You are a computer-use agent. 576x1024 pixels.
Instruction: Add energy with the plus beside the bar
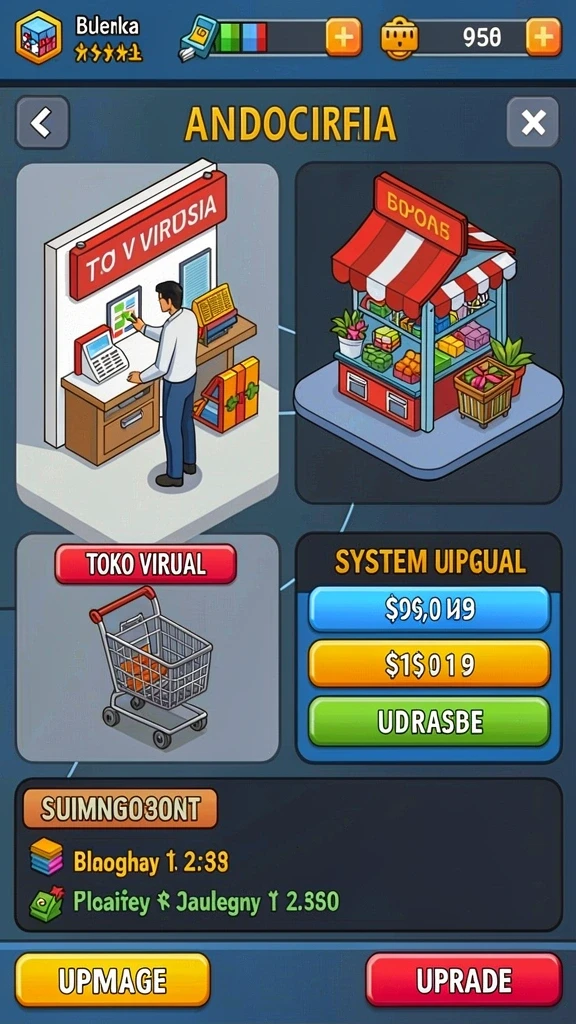coord(343,37)
